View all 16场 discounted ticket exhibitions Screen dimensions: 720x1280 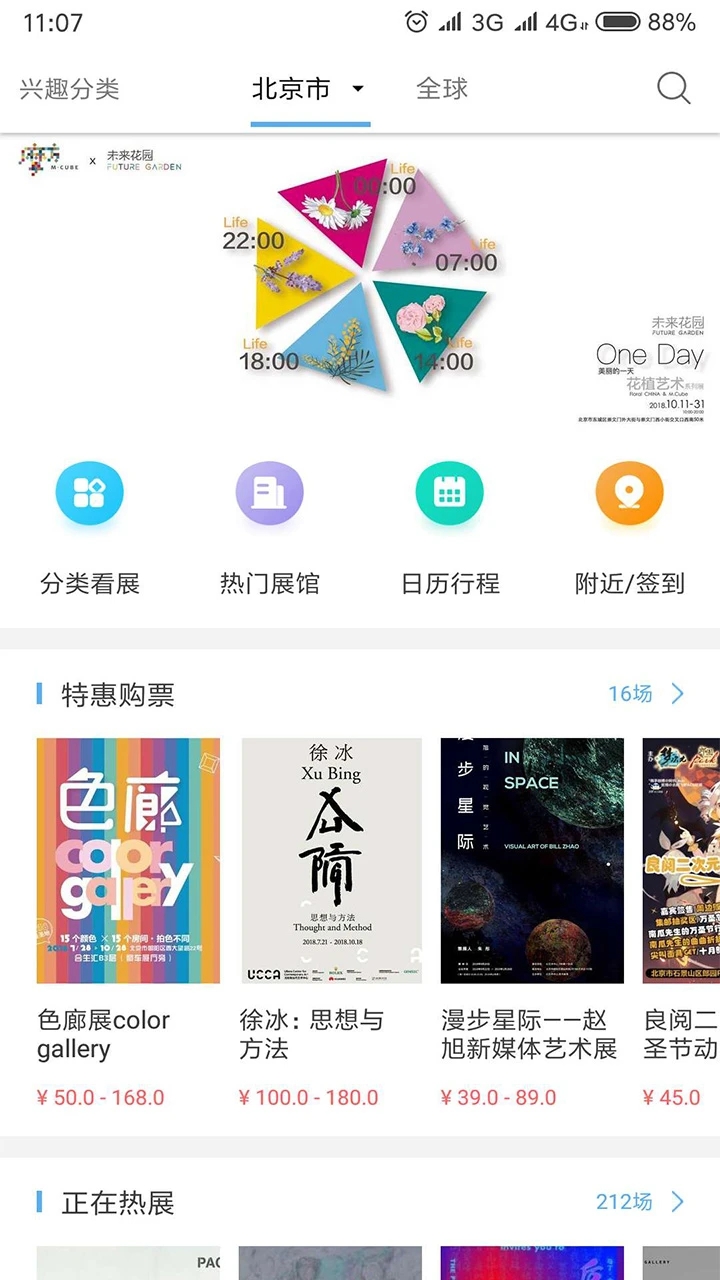(647, 694)
